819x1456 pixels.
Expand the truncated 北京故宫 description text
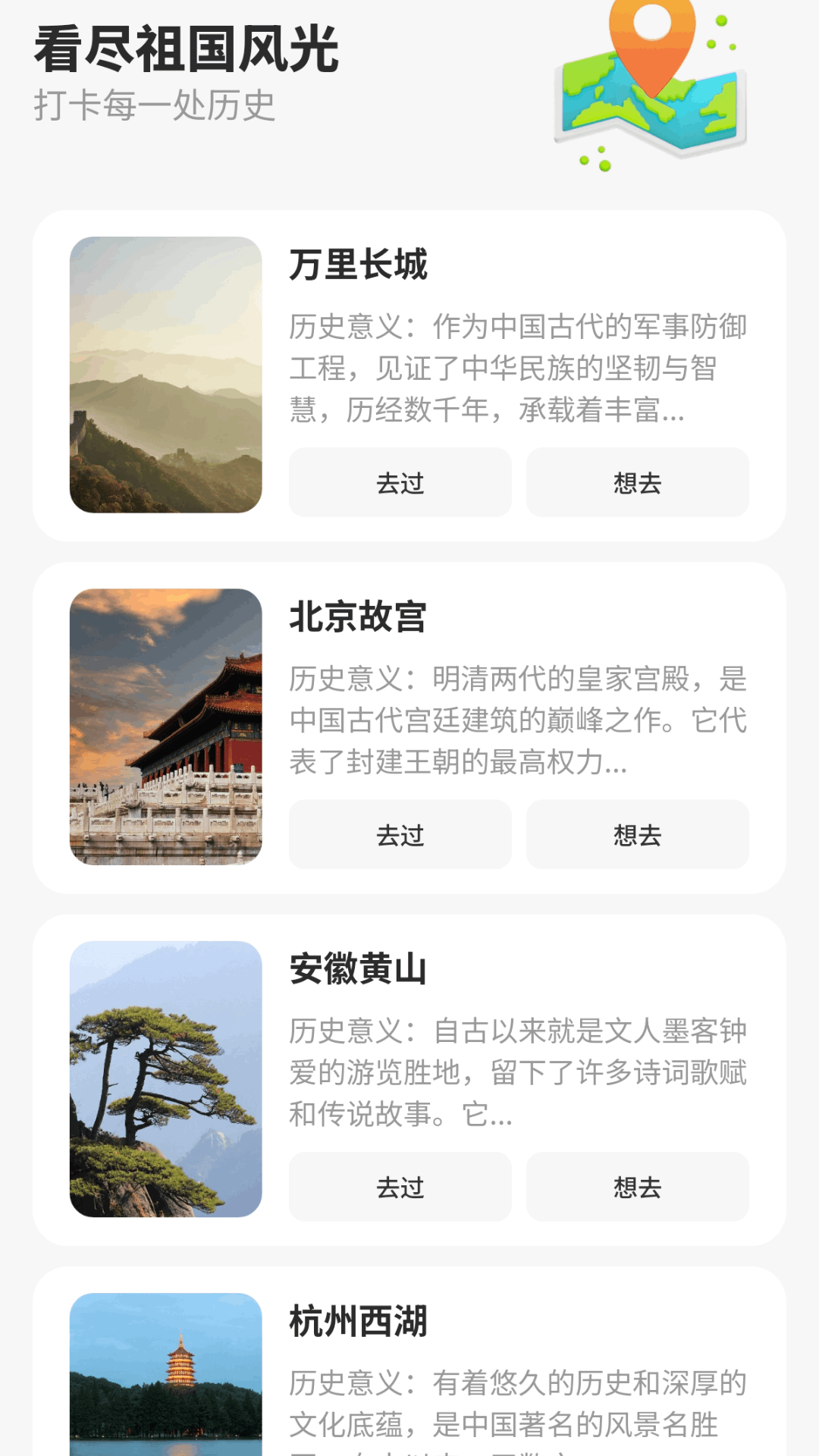point(519,722)
